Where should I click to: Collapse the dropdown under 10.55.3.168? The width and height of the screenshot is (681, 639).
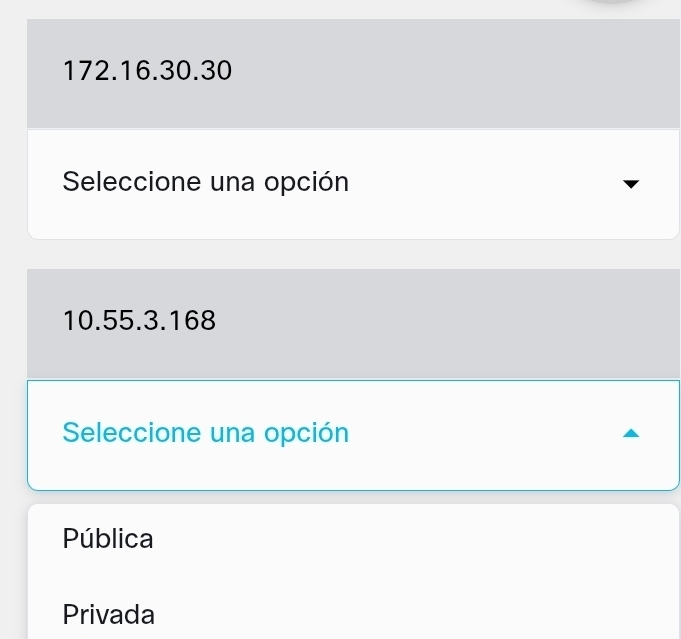tap(352, 434)
